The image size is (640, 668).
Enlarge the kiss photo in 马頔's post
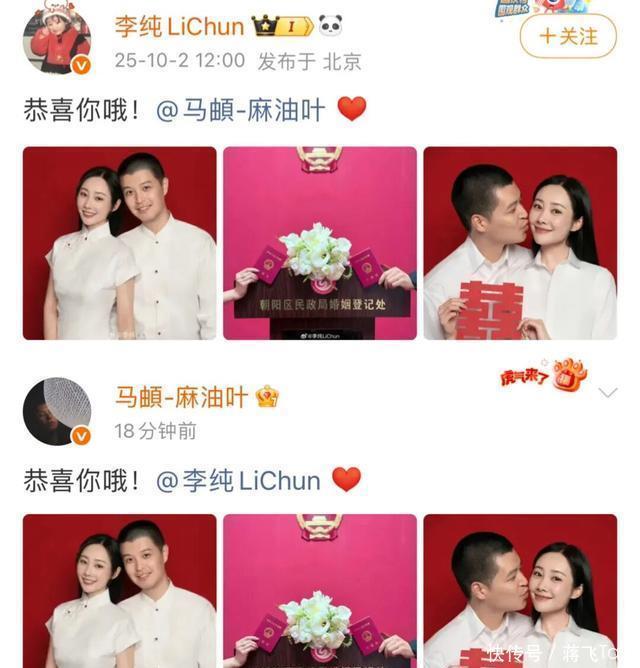tap(520, 590)
